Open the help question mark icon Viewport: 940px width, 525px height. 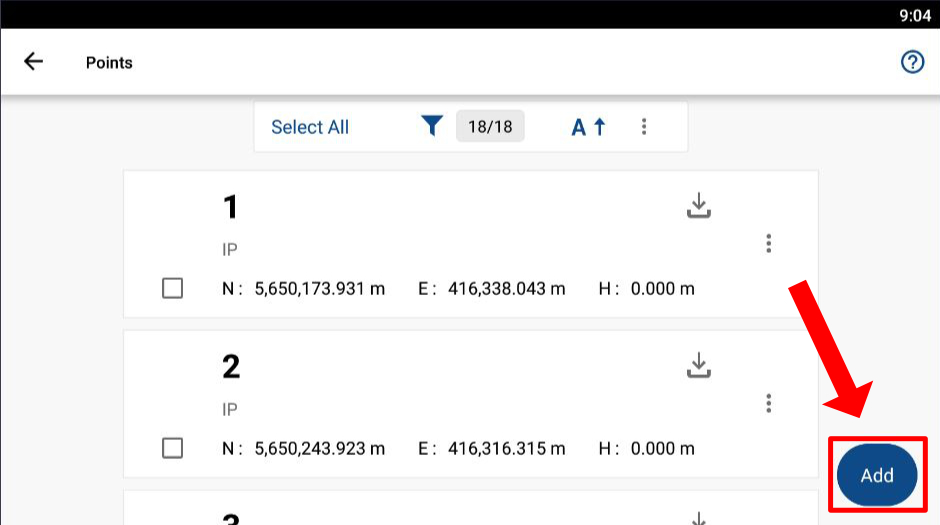(x=912, y=62)
